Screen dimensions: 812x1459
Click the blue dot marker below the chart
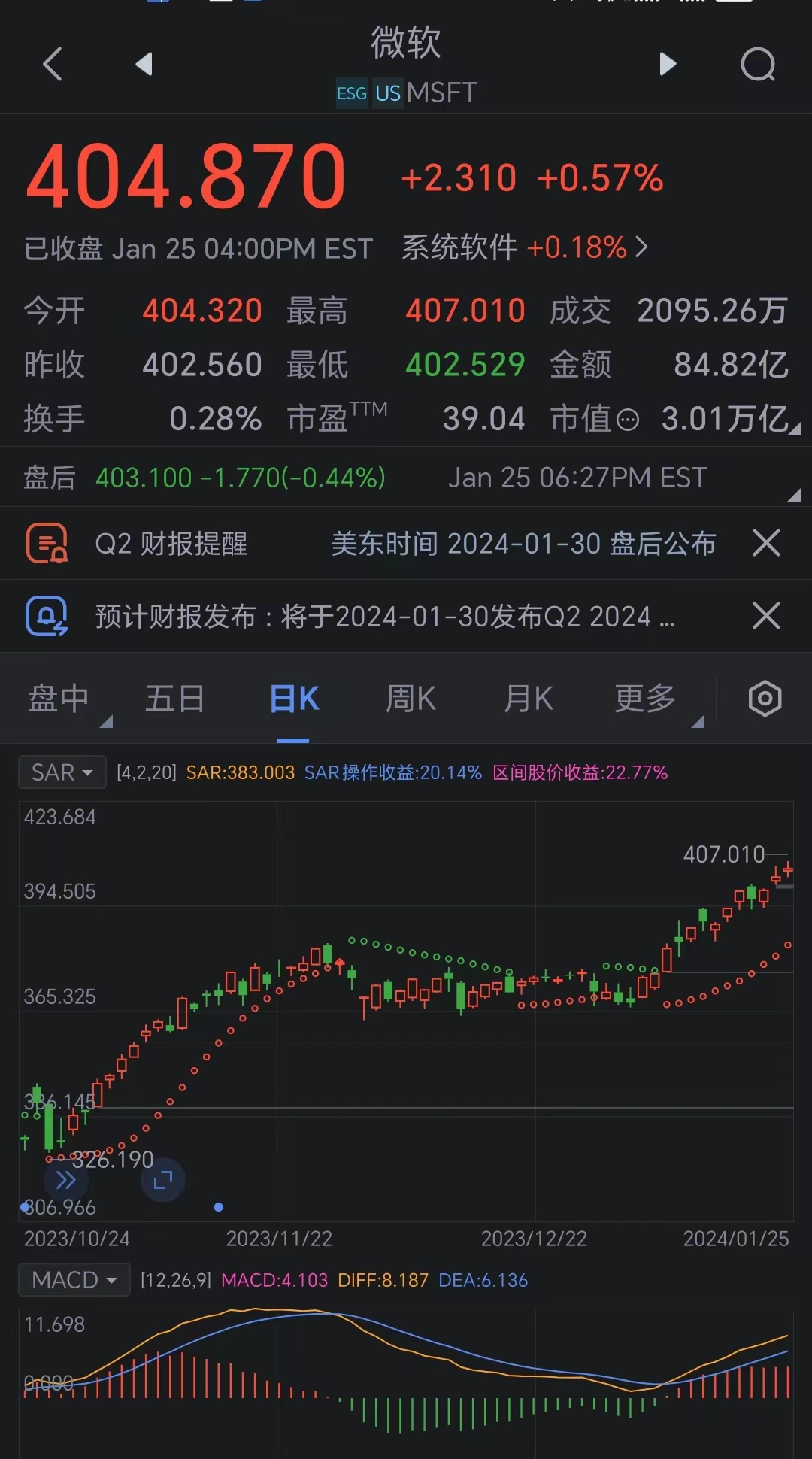pos(219,1208)
